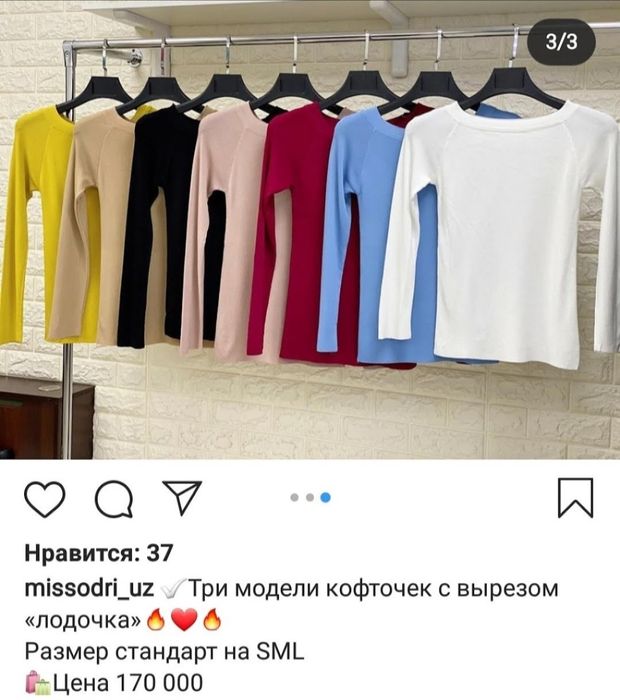Save the post with the bookmark icon

(x=576, y=497)
